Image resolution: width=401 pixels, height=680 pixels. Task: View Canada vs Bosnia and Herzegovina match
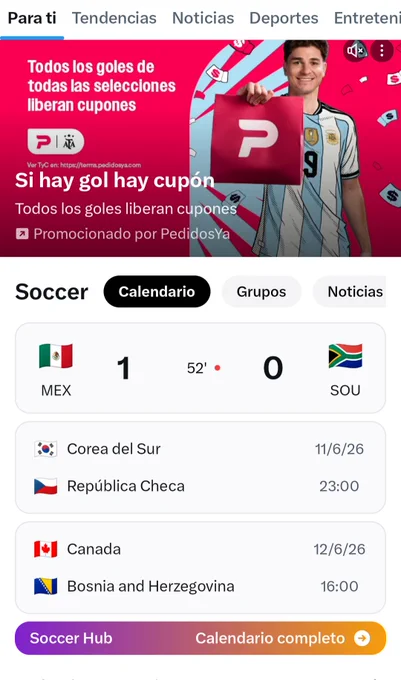click(x=200, y=567)
